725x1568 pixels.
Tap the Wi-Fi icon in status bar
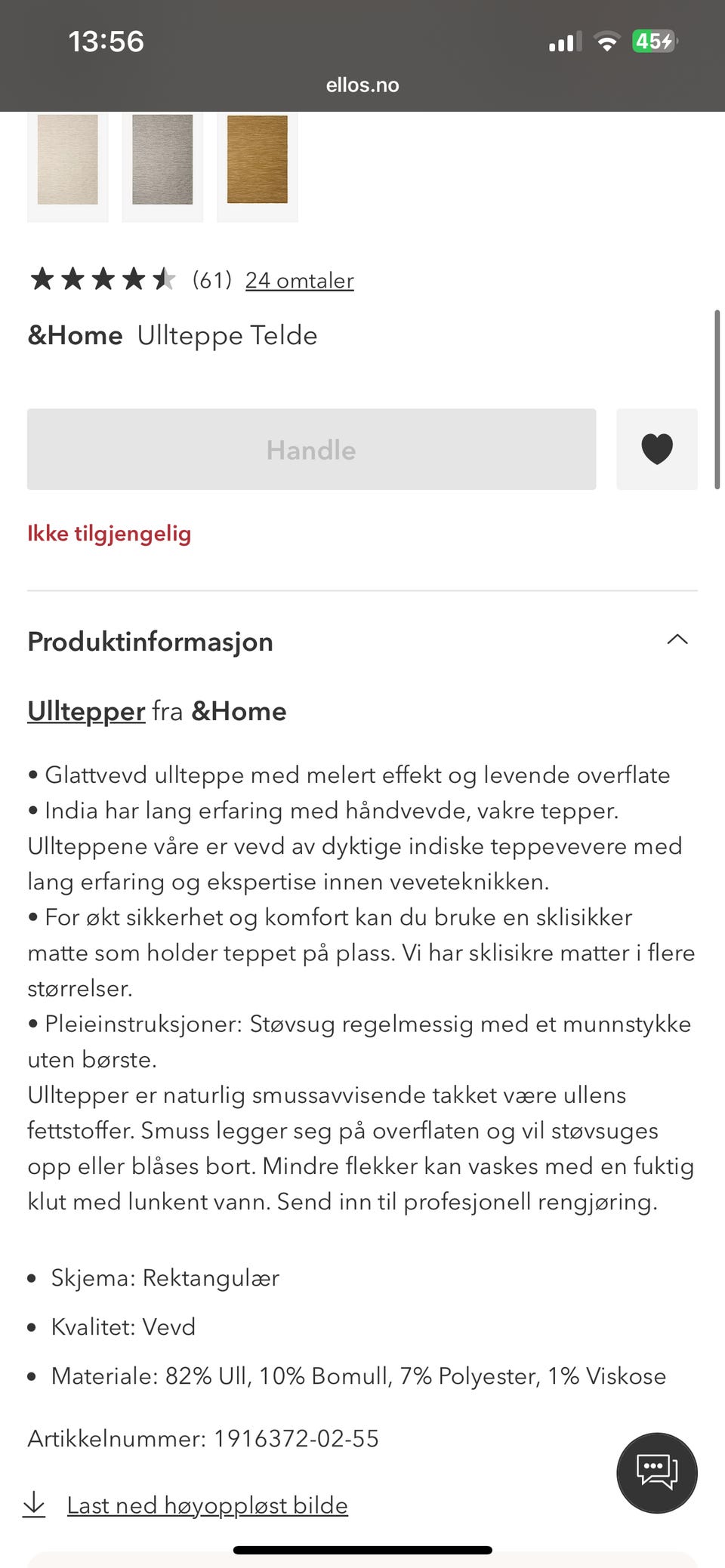(605, 42)
